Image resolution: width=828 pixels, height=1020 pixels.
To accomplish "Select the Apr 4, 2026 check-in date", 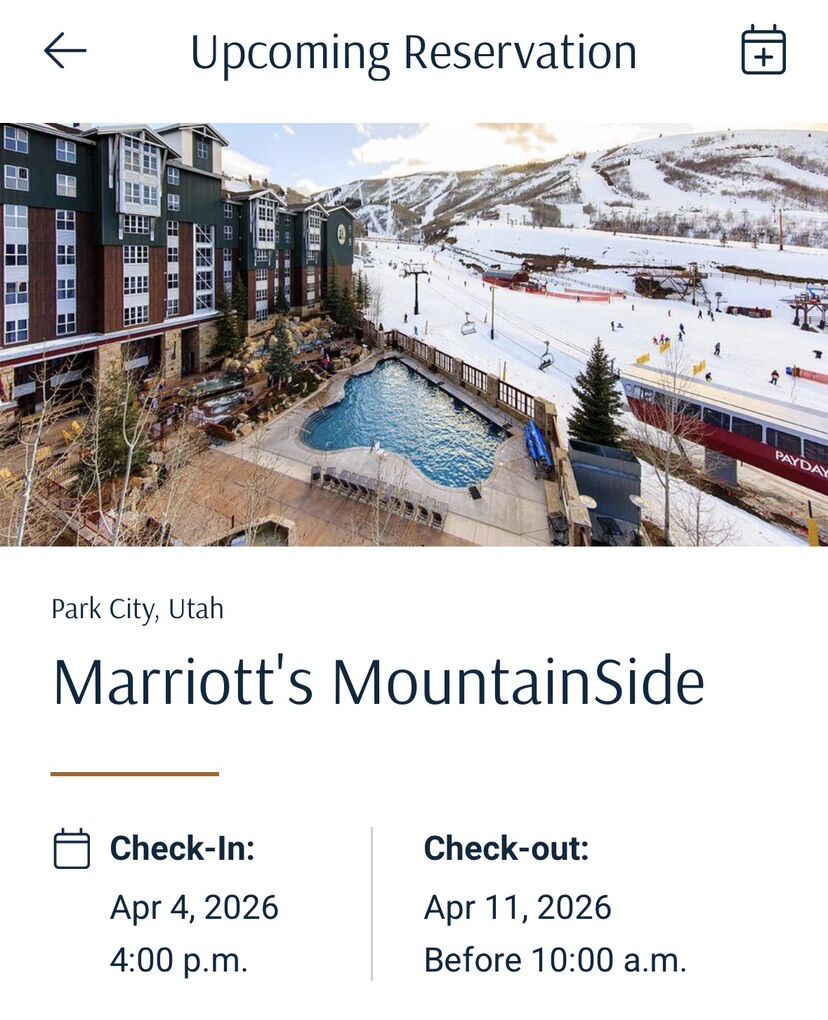I will (188, 910).
